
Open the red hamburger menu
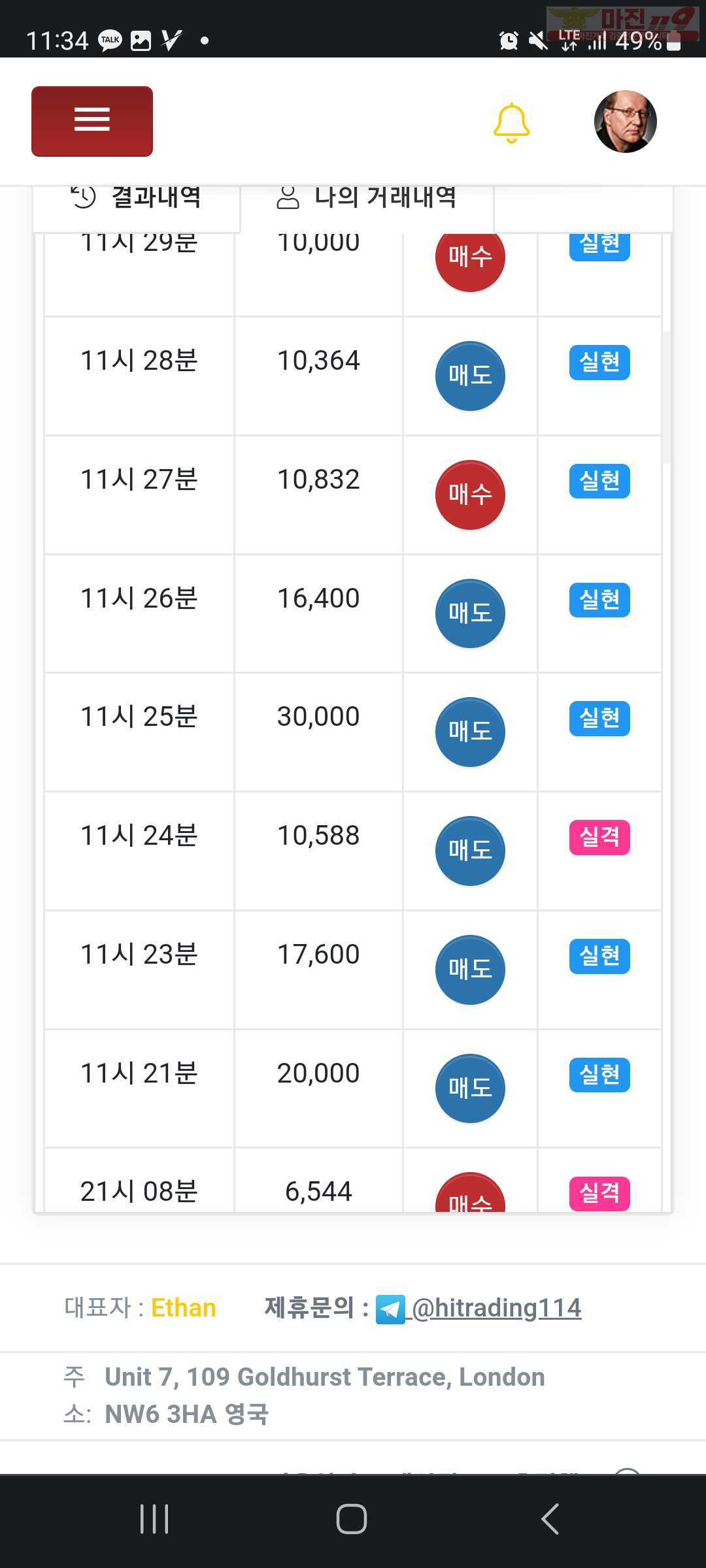92,122
